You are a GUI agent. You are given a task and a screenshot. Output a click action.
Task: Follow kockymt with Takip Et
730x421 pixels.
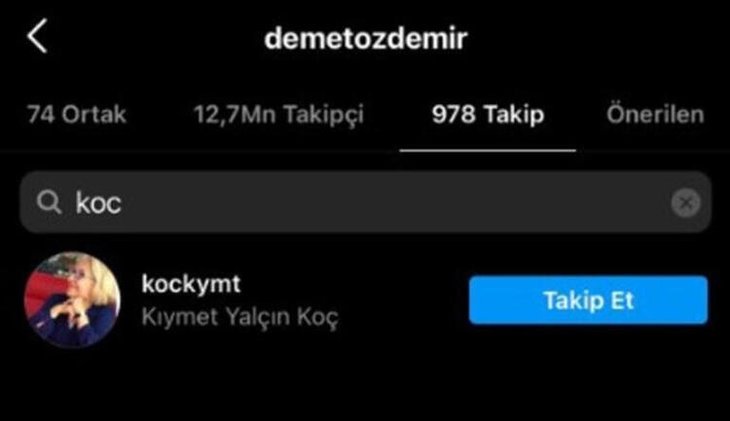click(588, 300)
